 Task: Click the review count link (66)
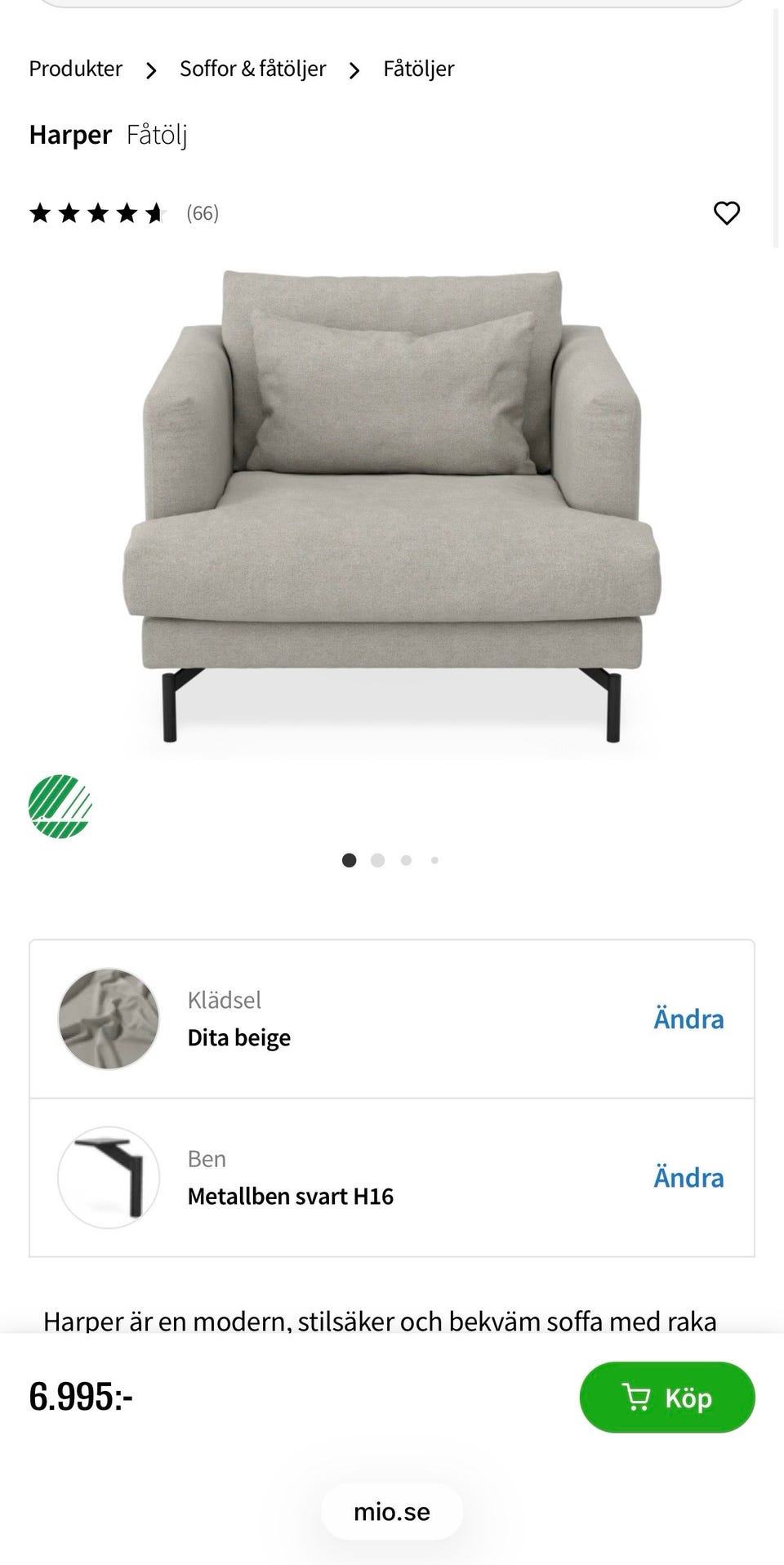pos(203,213)
